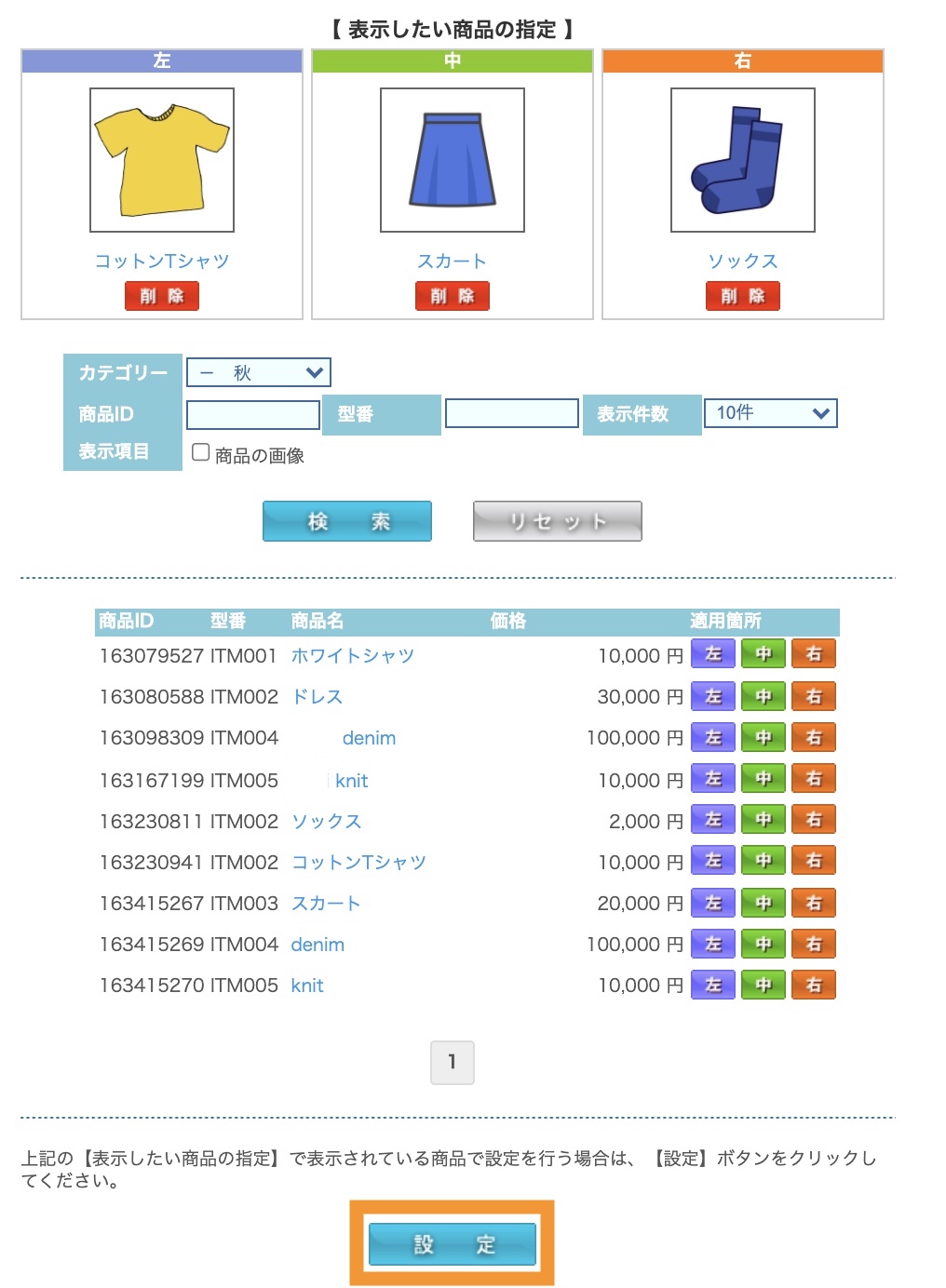Focus the 商品ID input field
The height and width of the screenshot is (1288, 946).
pyautogui.click(x=253, y=414)
